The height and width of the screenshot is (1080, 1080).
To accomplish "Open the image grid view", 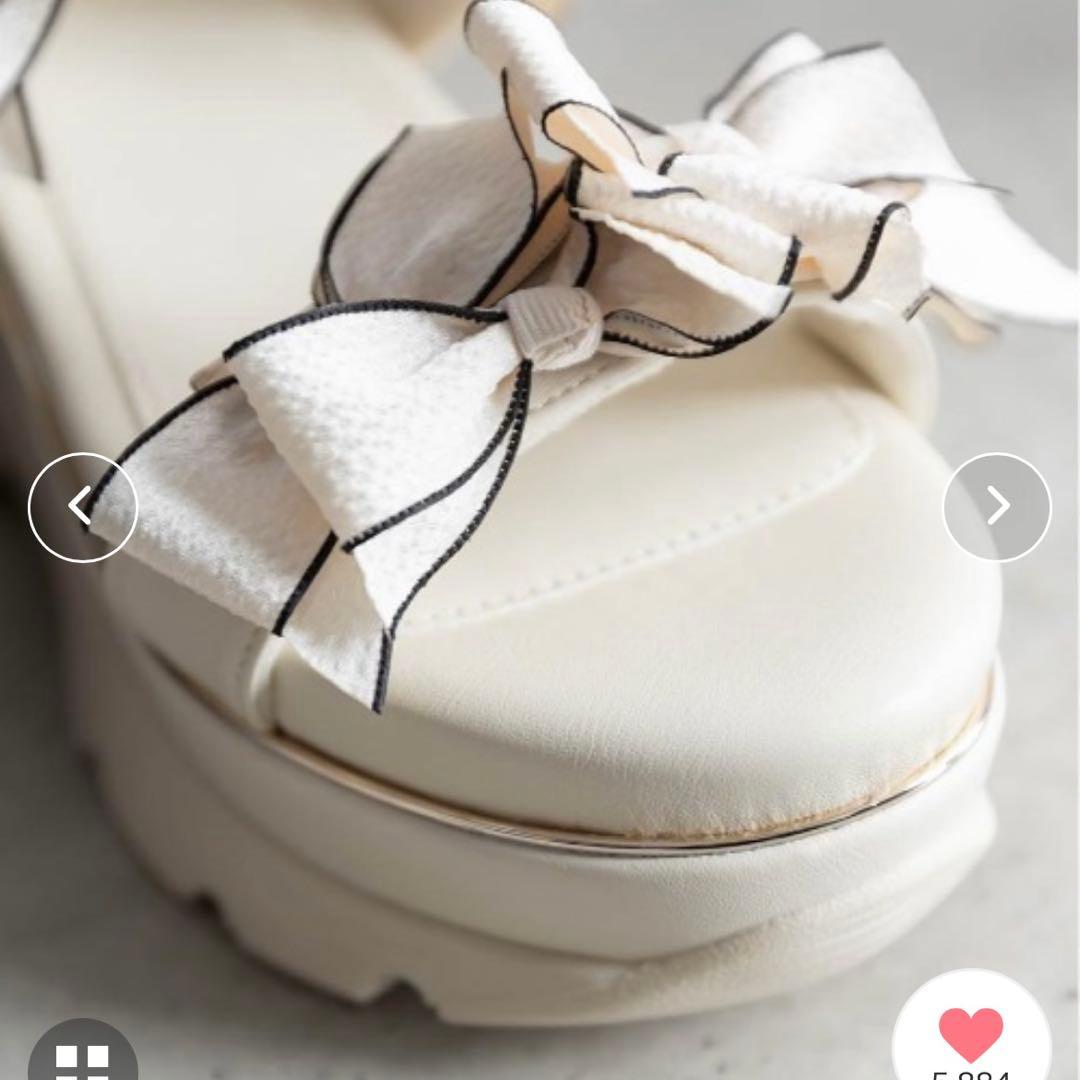I will (x=82, y=1060).
